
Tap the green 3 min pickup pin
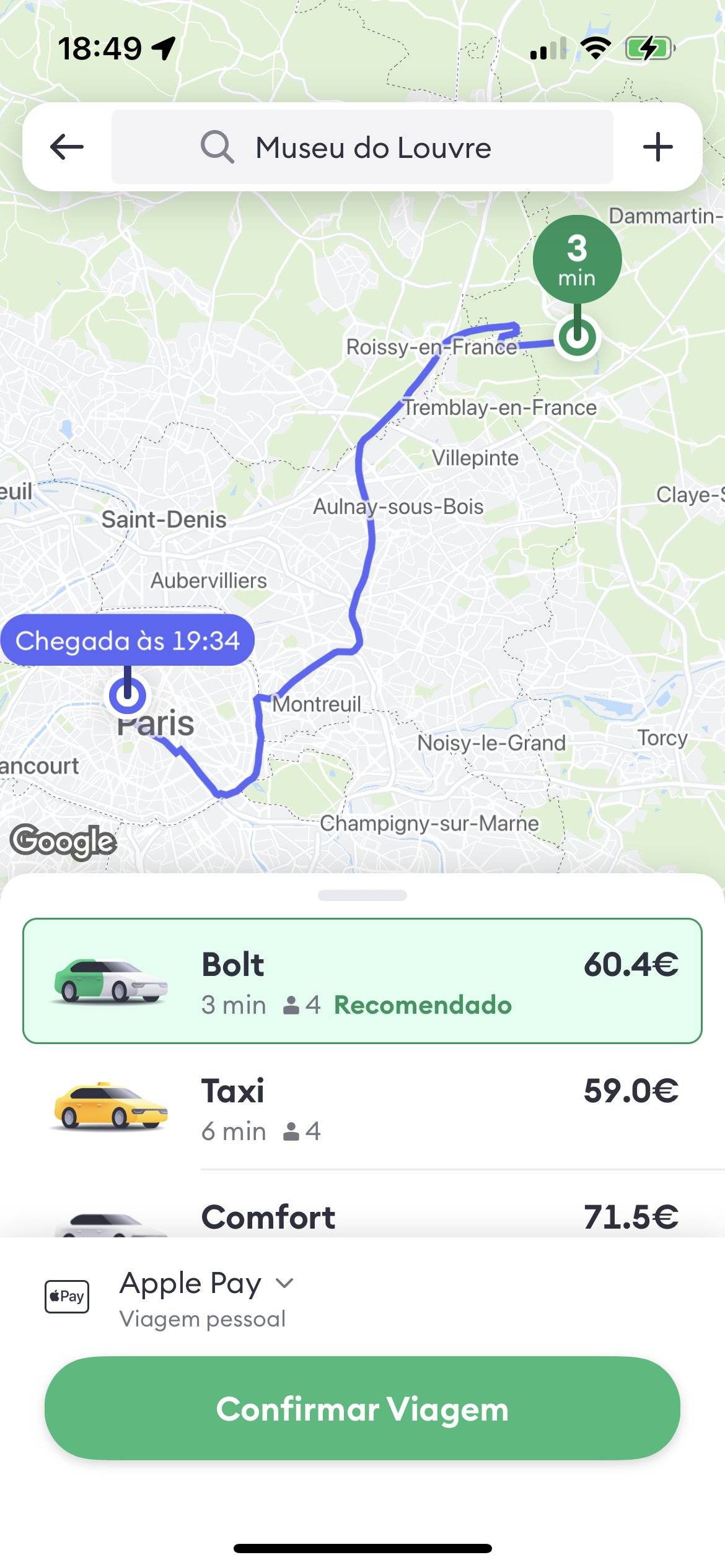tap(577, 260)
